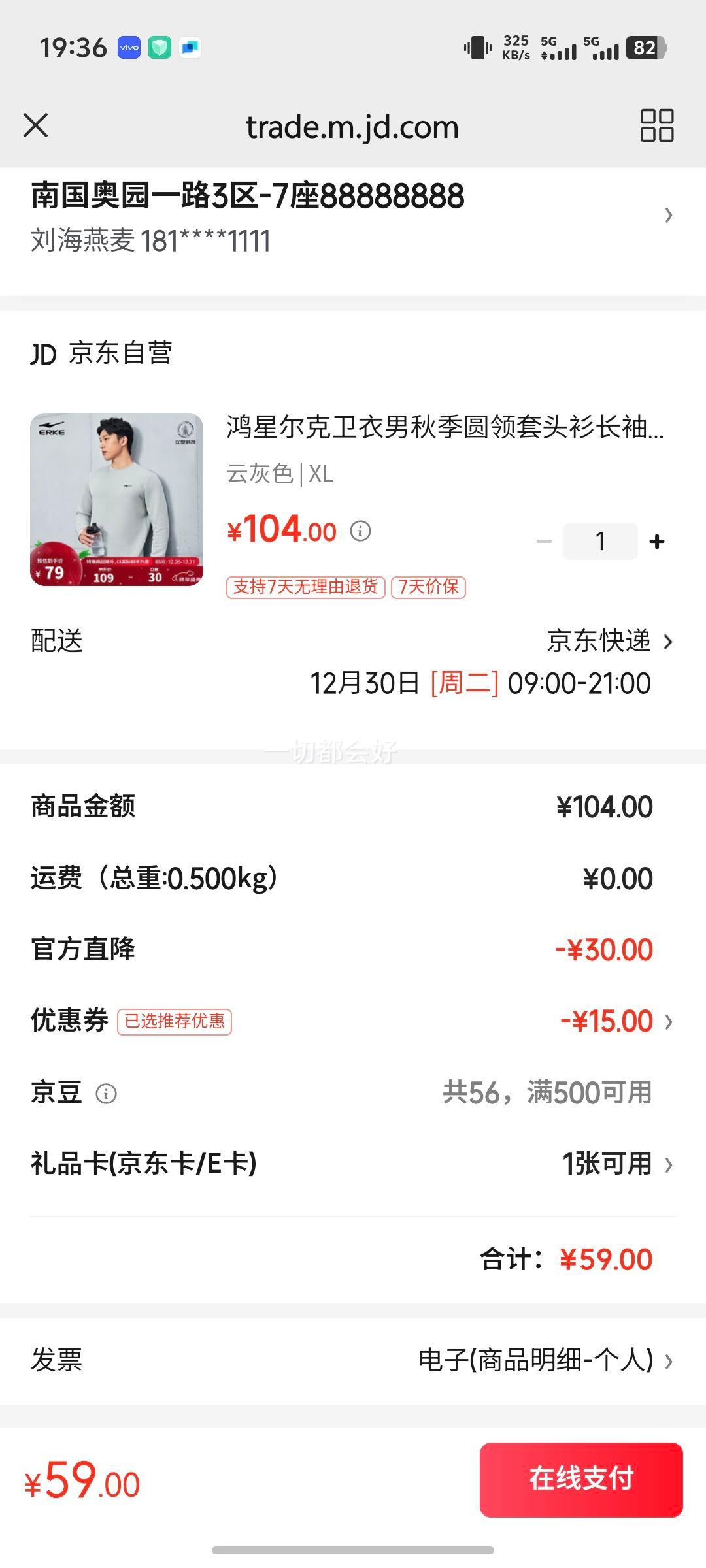The width and height of the screenshot is (706, 1568).
Task: Tap 在线支付 to pay online
Action: tap(581, 1479)
